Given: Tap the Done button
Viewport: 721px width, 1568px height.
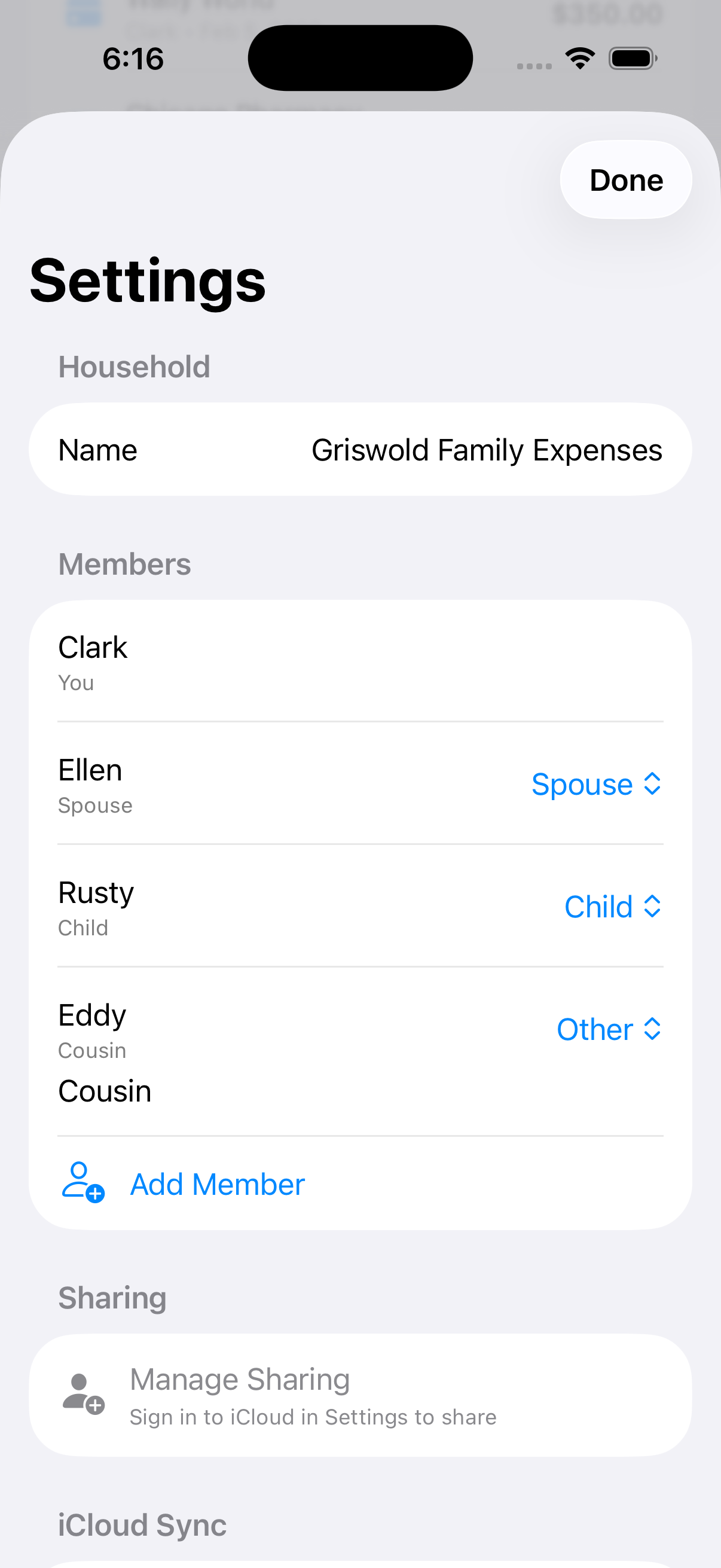Looking at the screenshot, I should click(626, 180).
